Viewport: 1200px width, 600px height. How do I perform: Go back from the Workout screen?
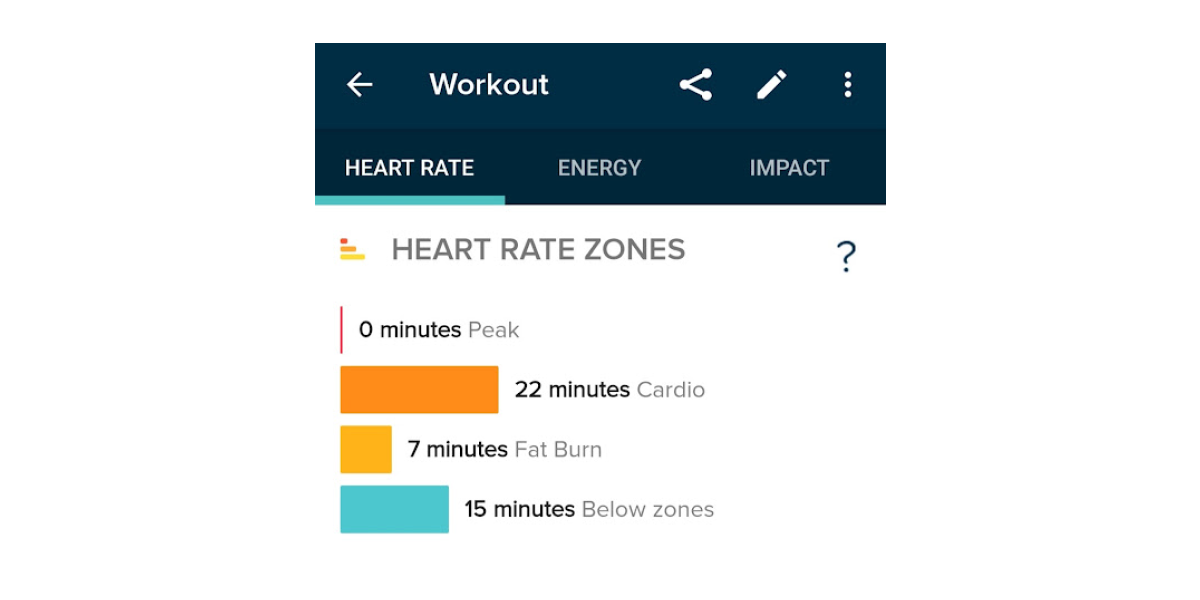click(x=359, y=85)
